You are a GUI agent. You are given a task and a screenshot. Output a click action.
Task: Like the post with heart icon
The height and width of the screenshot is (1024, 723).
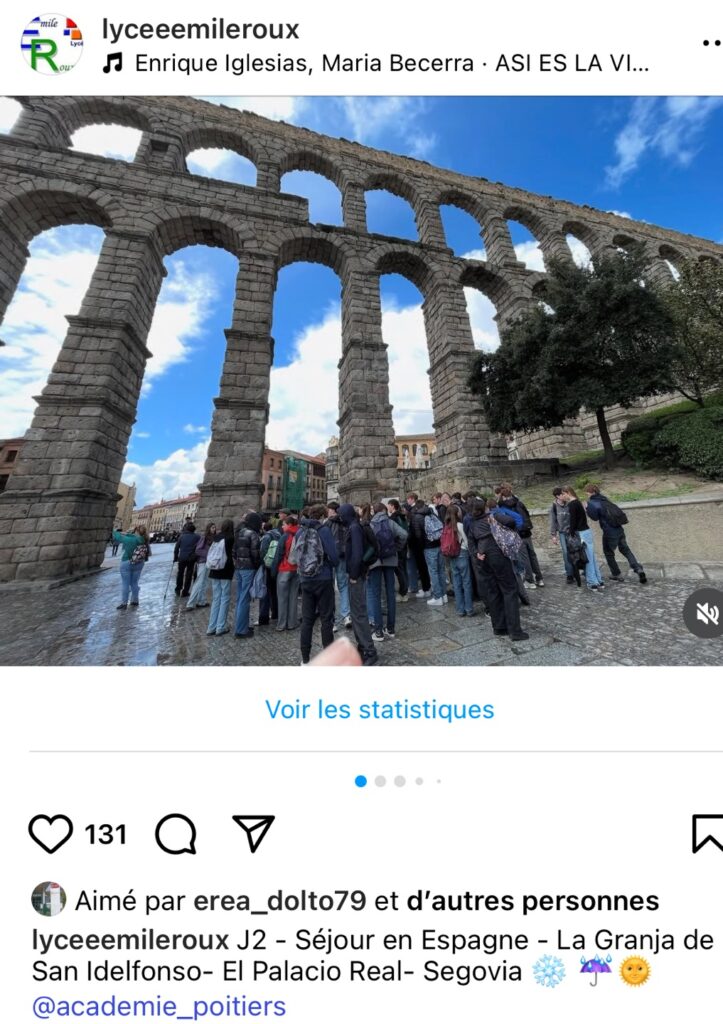51,833
